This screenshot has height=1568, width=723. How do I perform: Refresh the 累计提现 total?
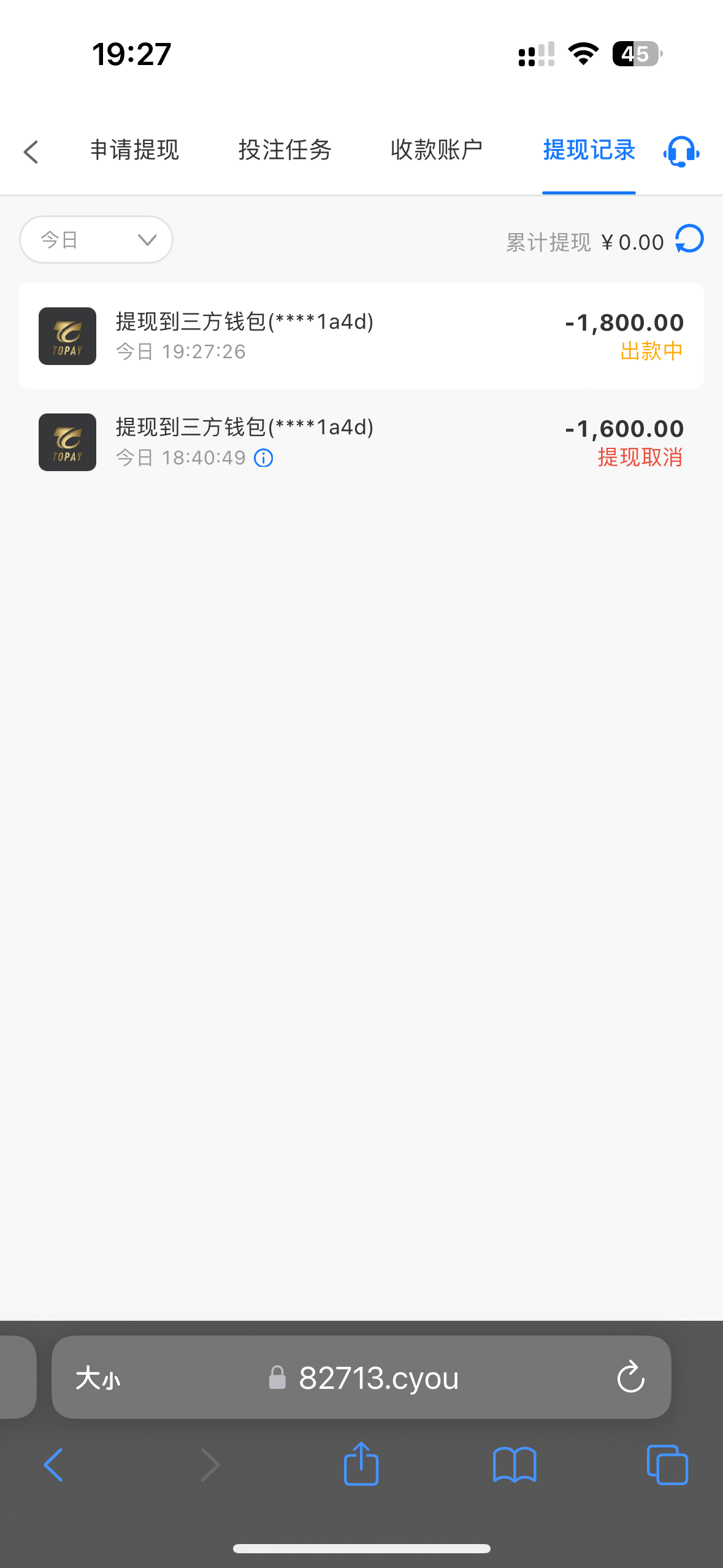(690, 239)
